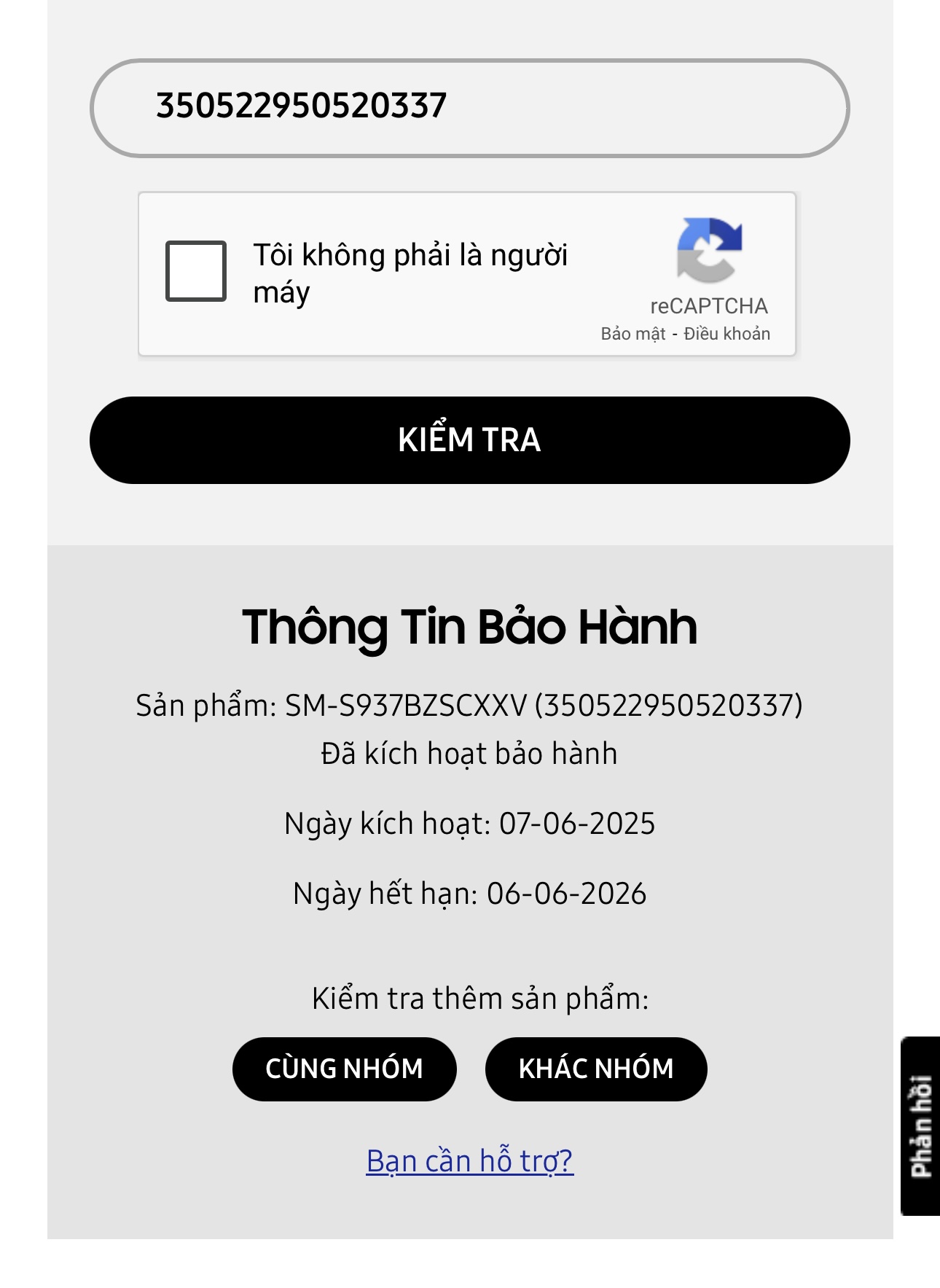This screenshot has width=940, height=1288.
Task: Check the "Tôi không phải là người máy" box
Action: pos(195,271)
